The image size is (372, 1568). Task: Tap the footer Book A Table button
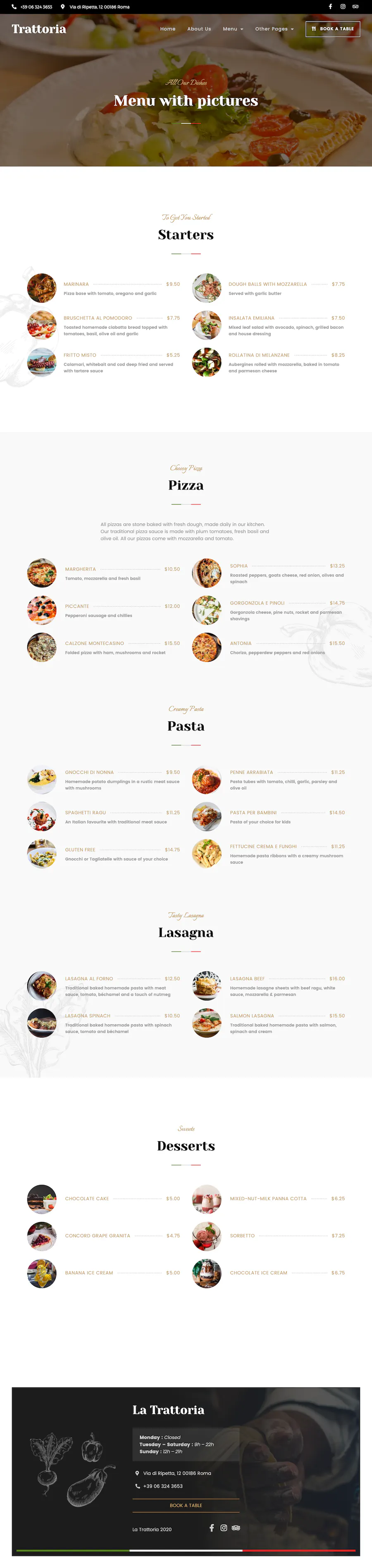[186, 1505]
